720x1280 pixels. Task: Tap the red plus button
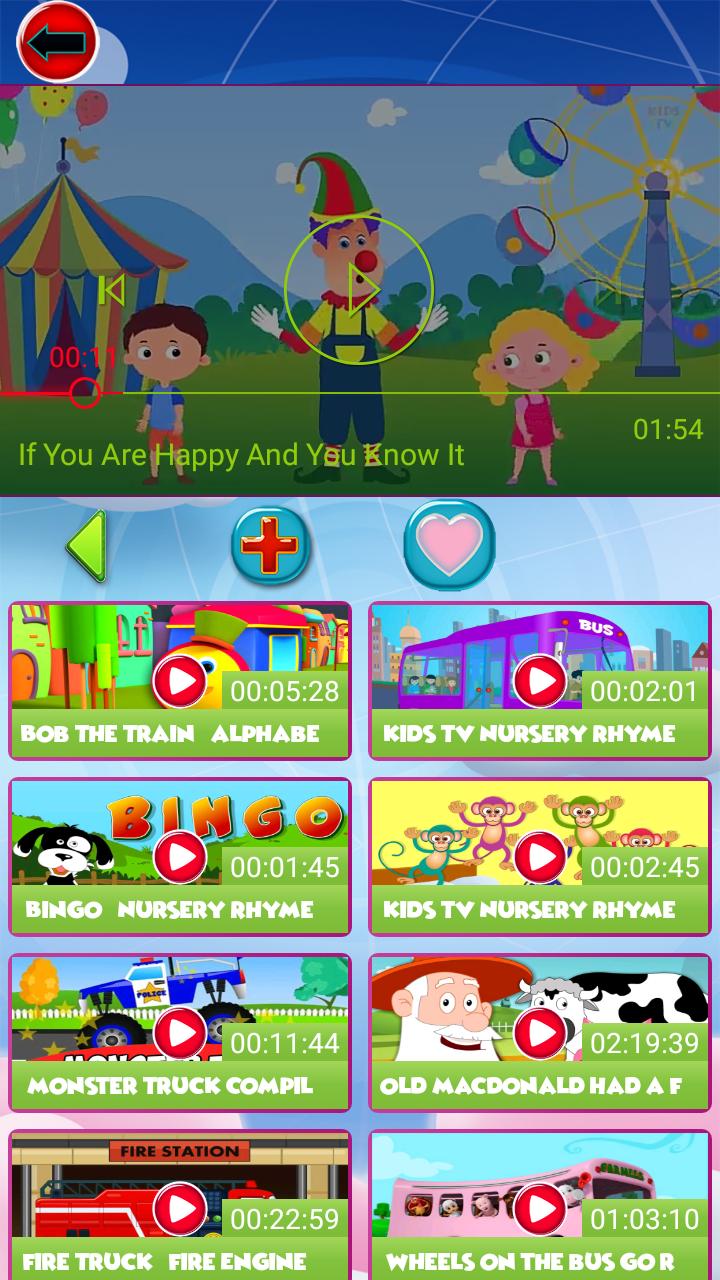270,546
